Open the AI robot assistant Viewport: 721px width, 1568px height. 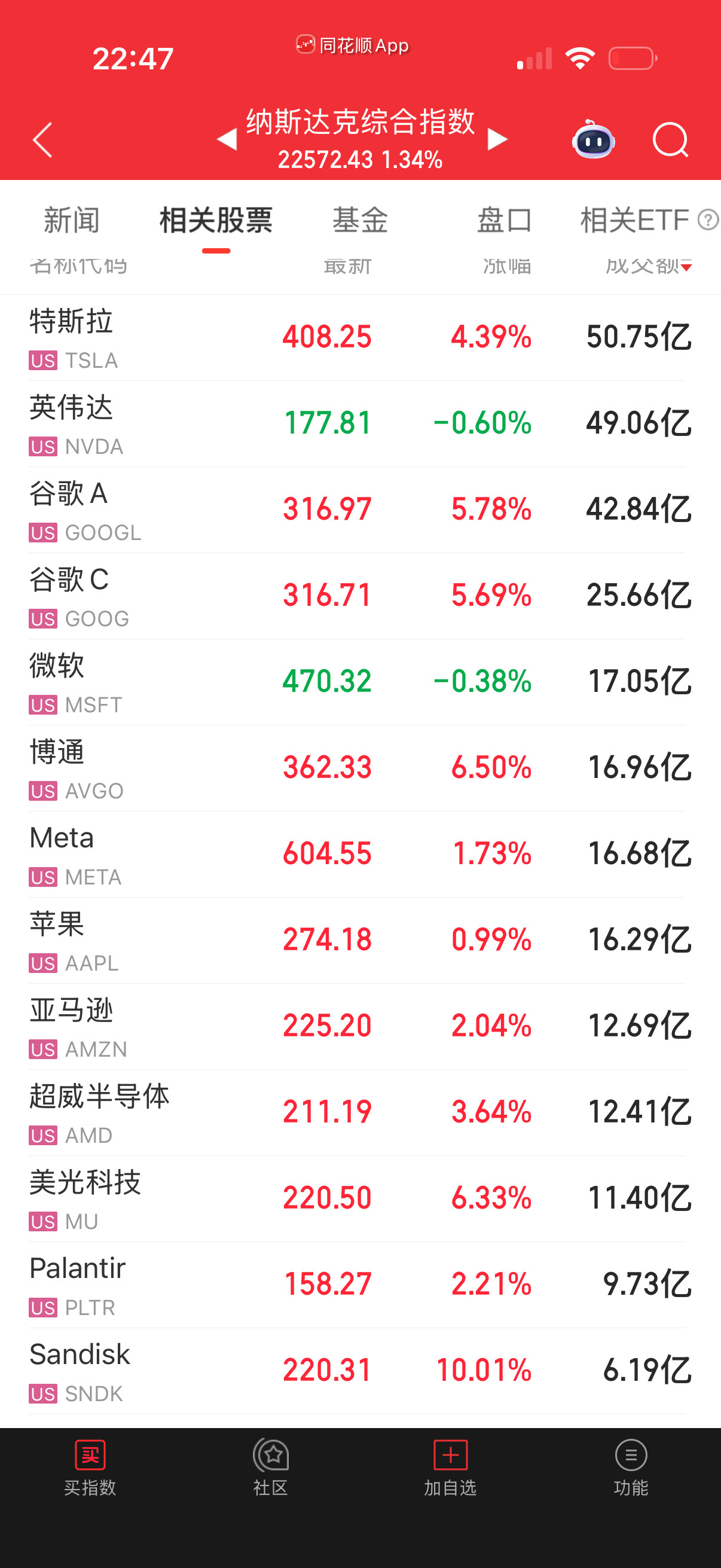(x=593, y=139)
